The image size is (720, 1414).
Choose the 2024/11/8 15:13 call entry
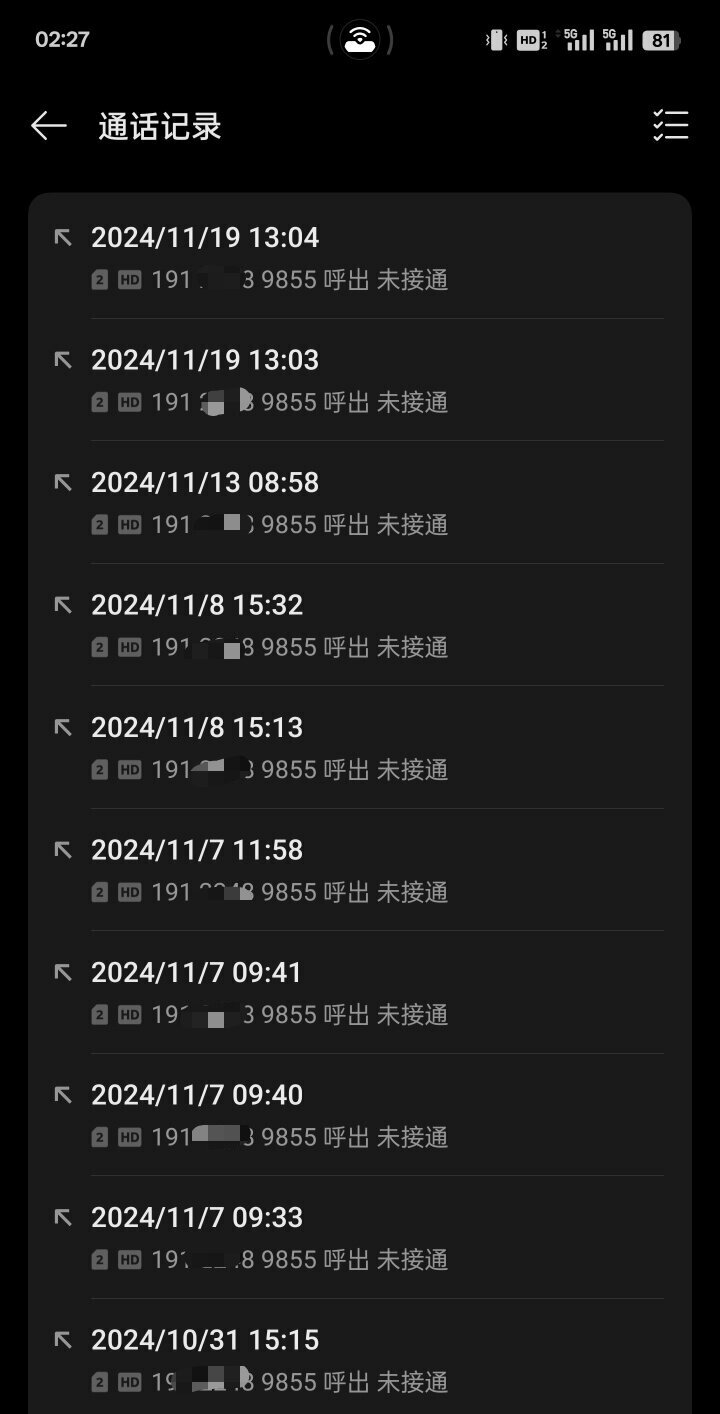tap(360, 748)
